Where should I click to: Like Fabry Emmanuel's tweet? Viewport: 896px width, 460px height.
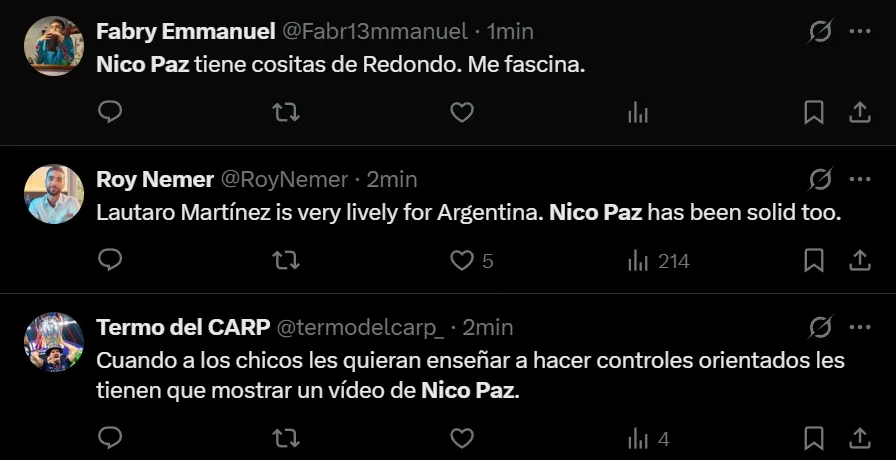pyautogui.click(x=461, y=112)
